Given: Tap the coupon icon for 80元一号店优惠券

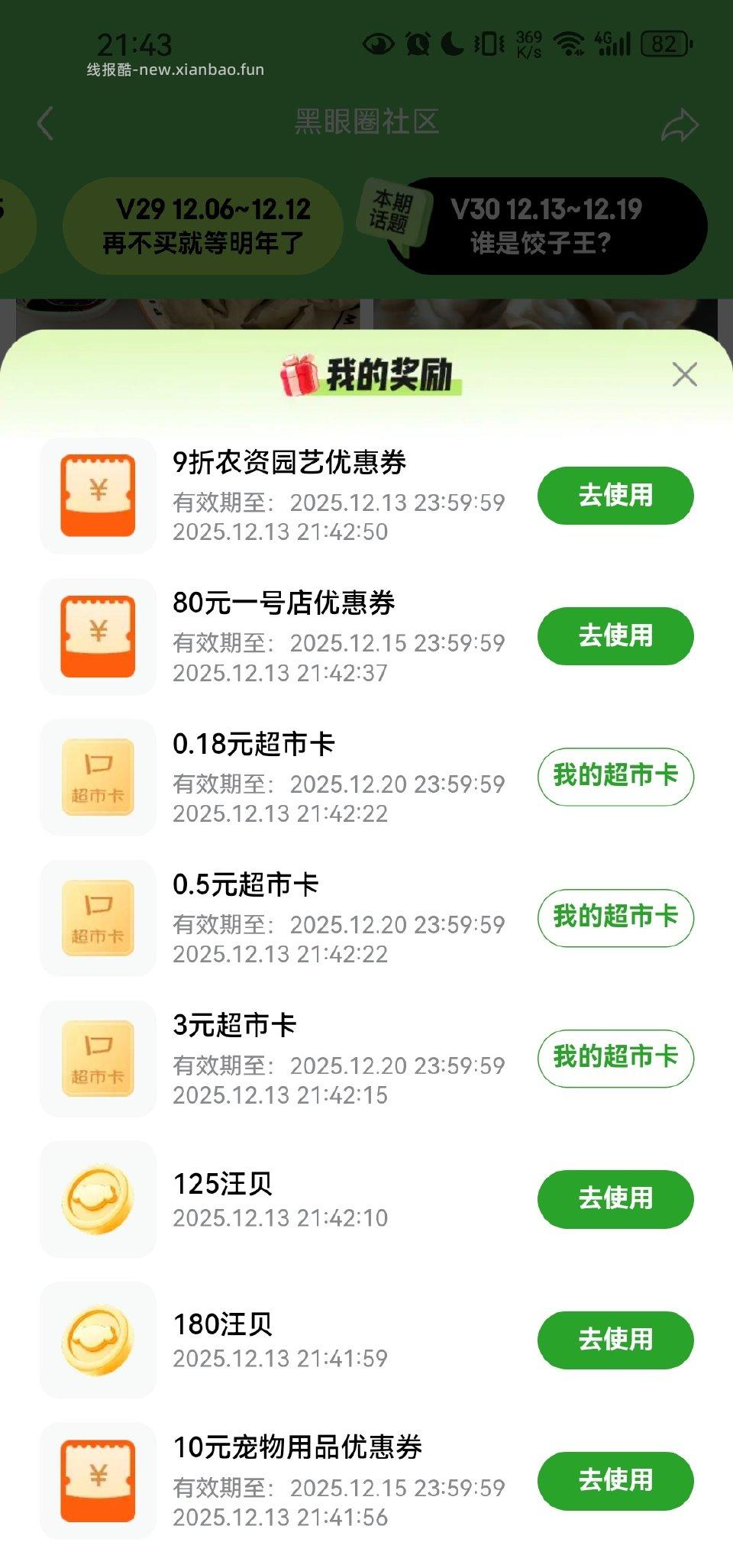Looking at the screenshot, I should coord(98,635).
